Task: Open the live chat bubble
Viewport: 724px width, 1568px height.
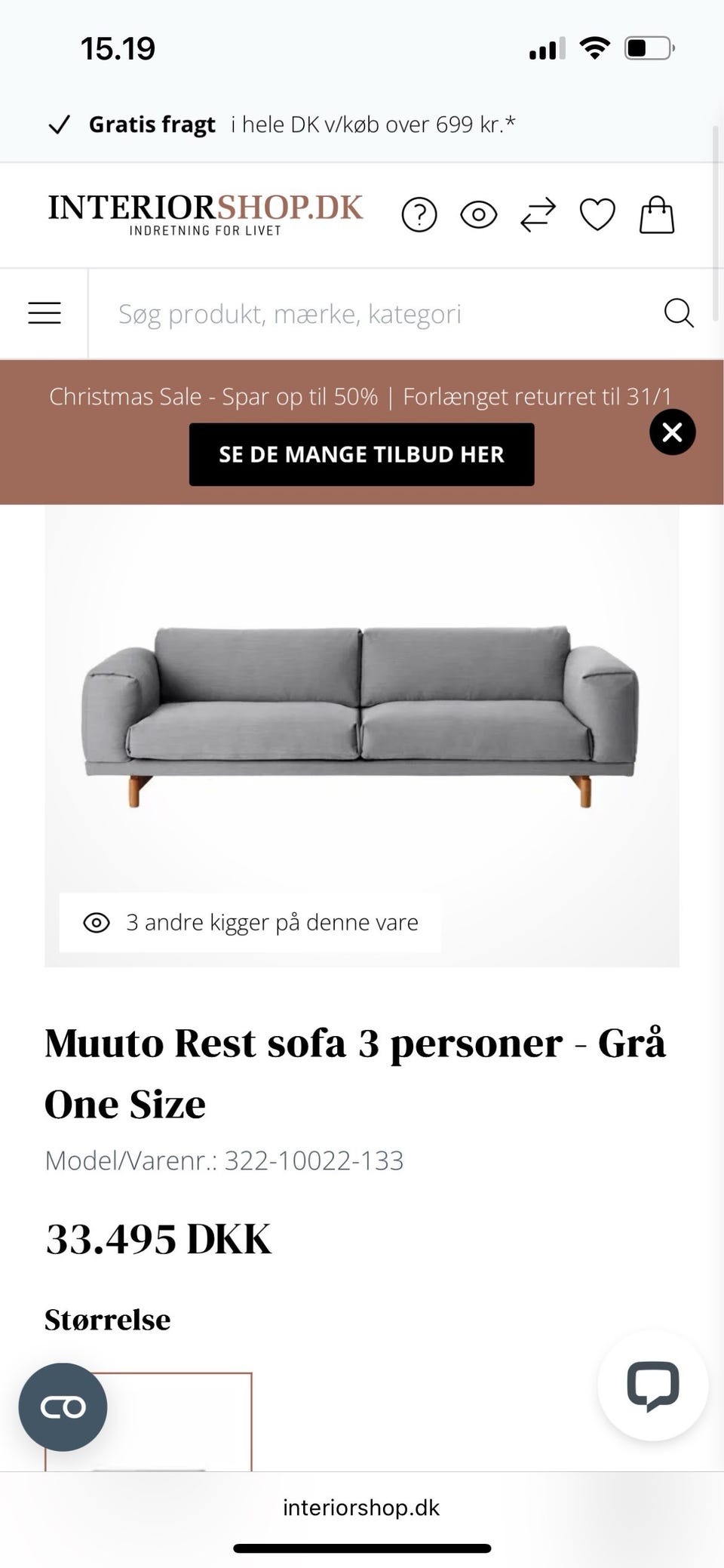Action: (x=652, y=1385)
